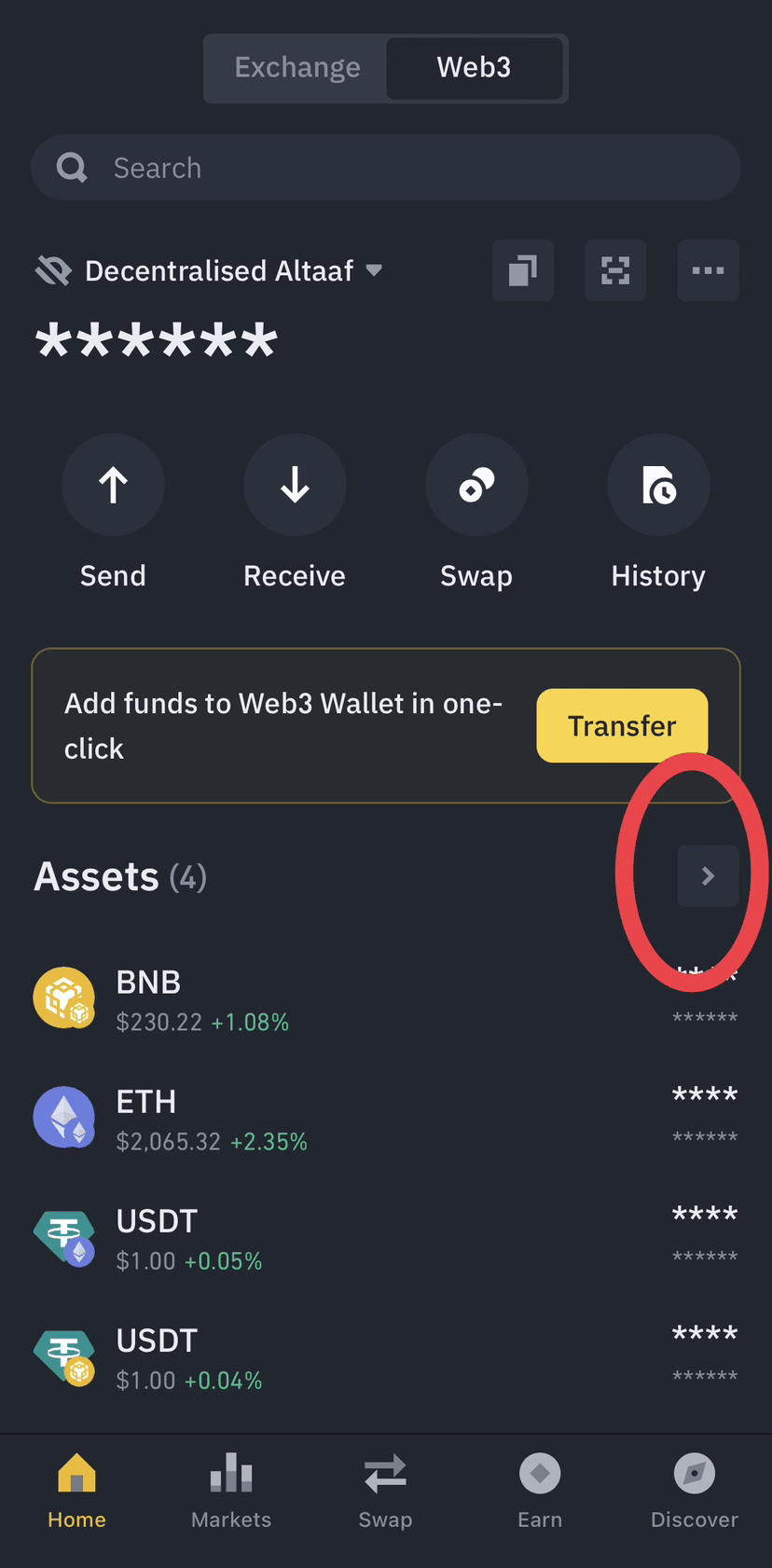Open the Swap action below the balance
Screen dimensions: 772x1568
(x=476, y=486)
